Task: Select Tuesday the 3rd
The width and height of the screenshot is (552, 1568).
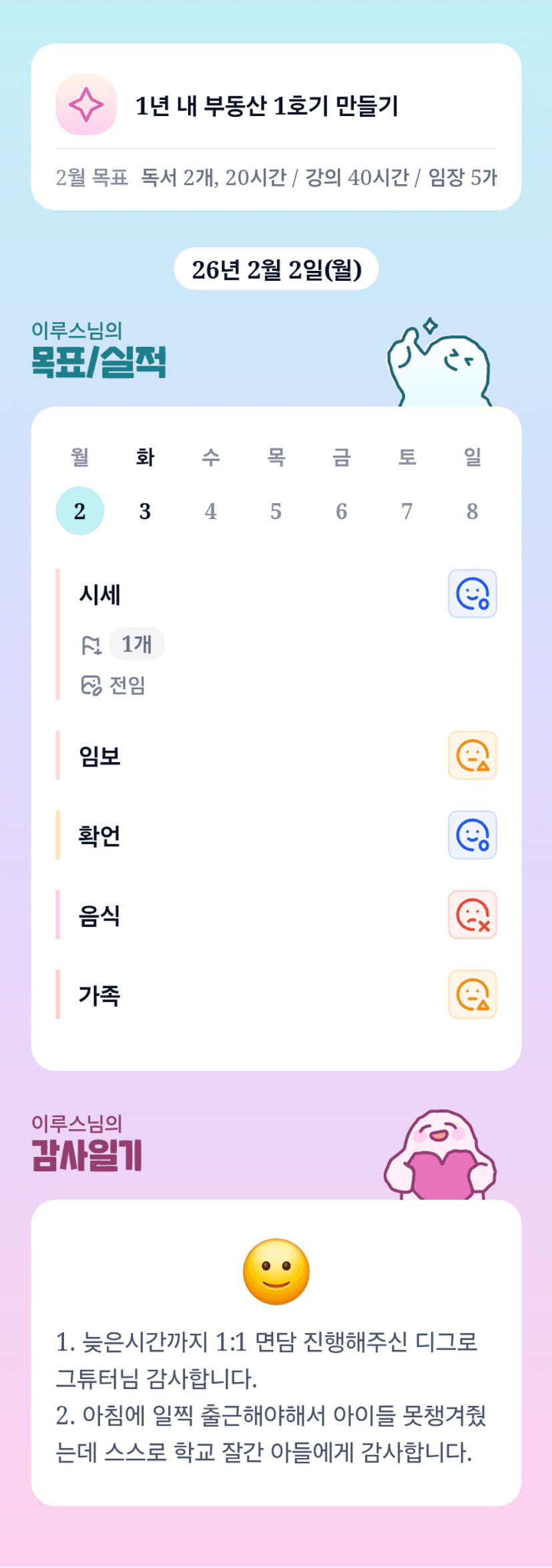Action: tap(145, 511)
